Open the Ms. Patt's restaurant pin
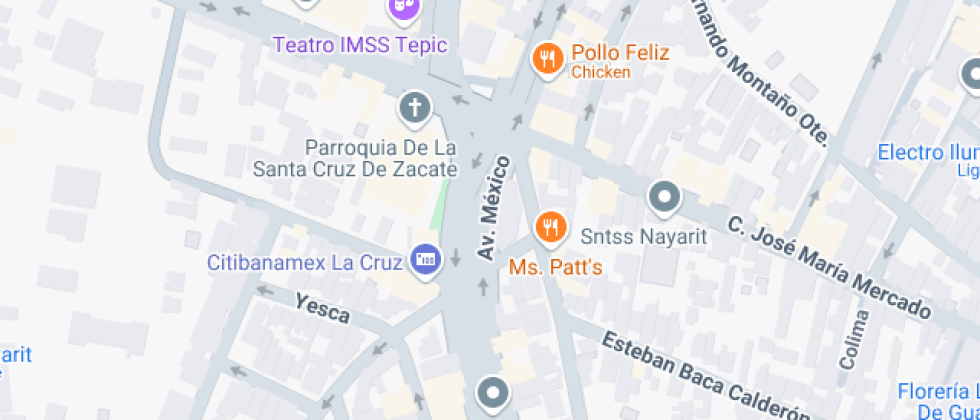The image size is (980, 420). (549, 228)
